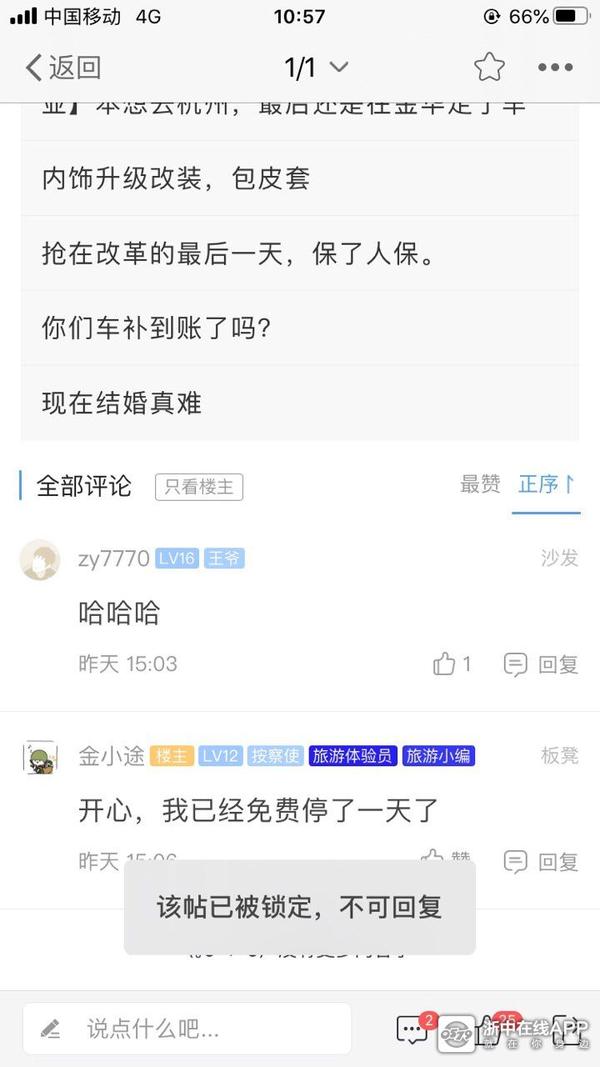Reply to 金小途's comment
The image size is (600, 1067).
point(541,861)
